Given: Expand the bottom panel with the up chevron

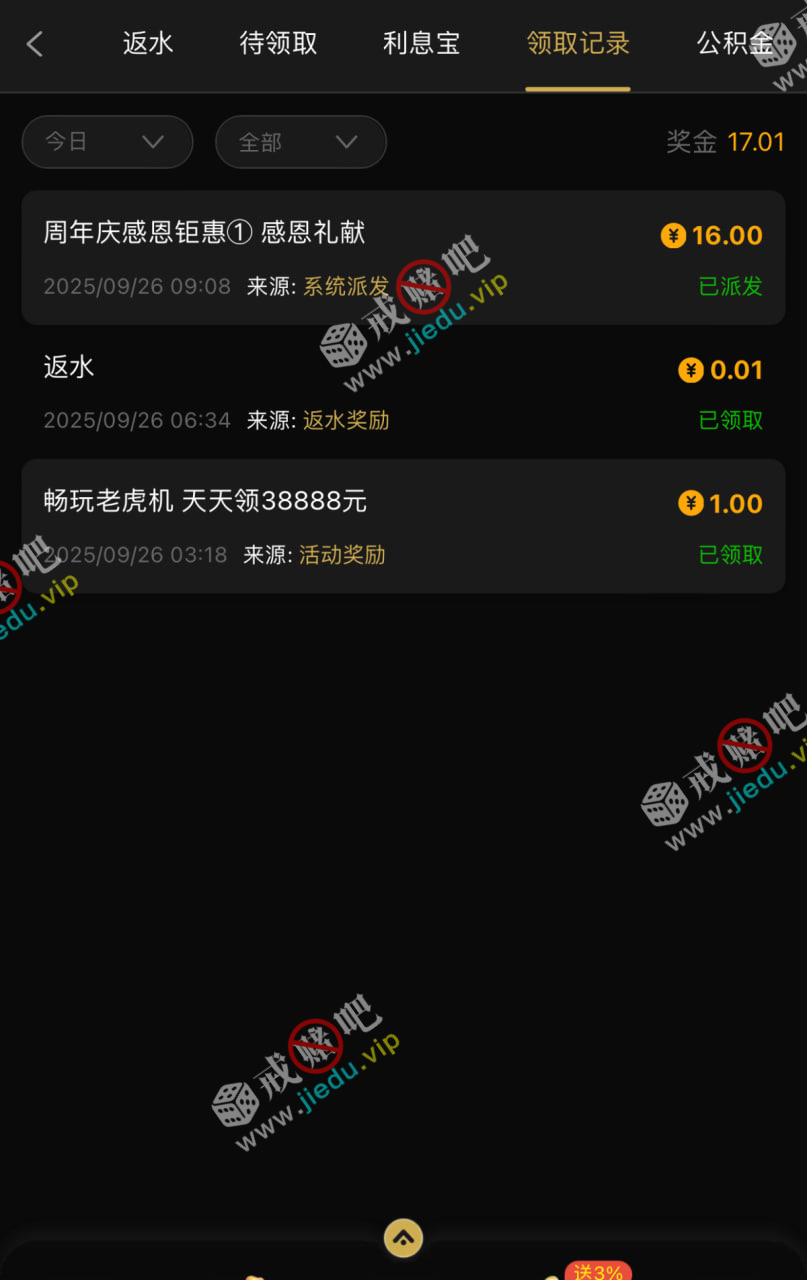Looking at the screenshot, I should click(x=403, y=1239).
